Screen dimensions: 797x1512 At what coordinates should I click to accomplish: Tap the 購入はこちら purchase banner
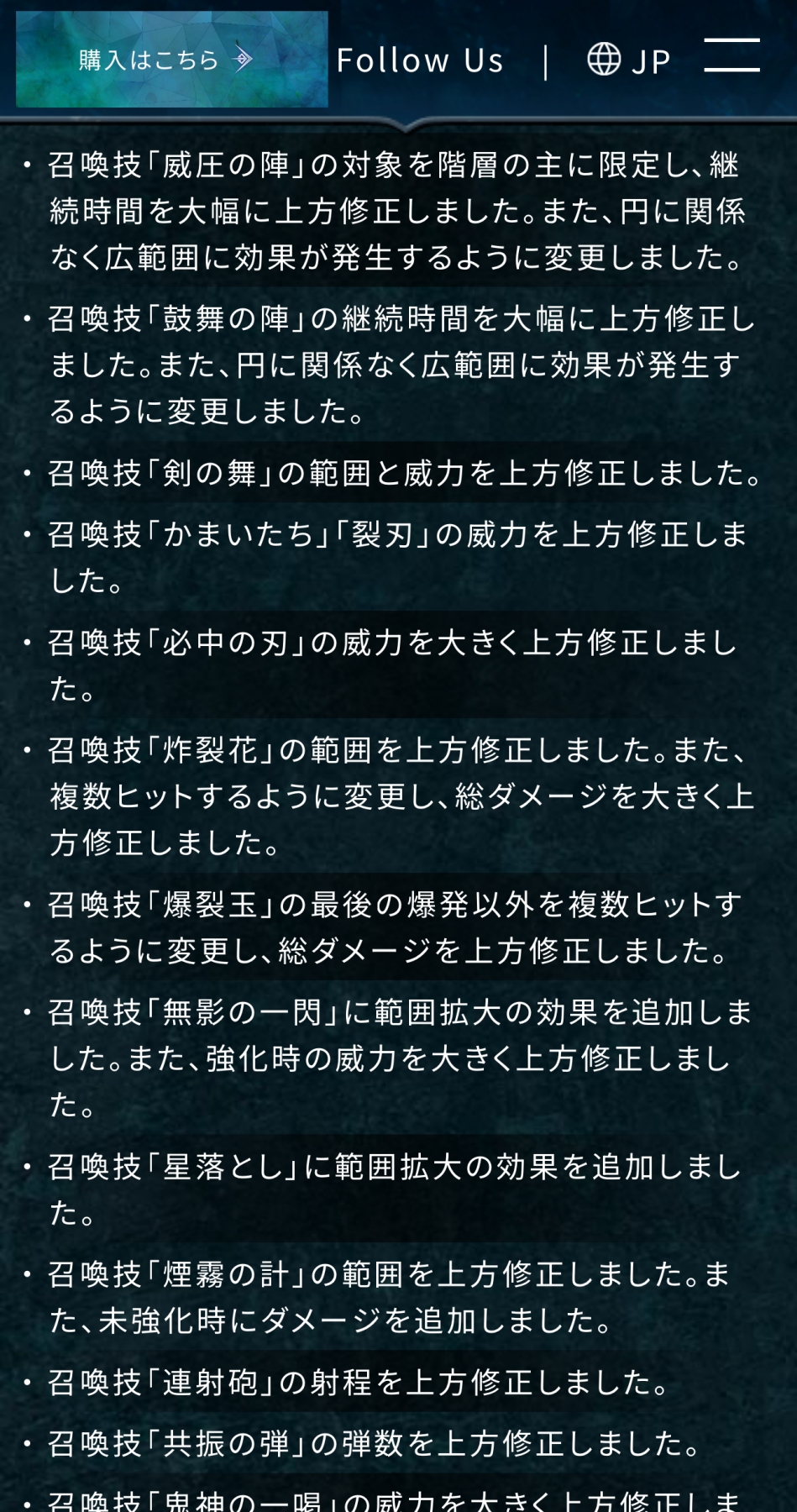(x=171, y=60)
